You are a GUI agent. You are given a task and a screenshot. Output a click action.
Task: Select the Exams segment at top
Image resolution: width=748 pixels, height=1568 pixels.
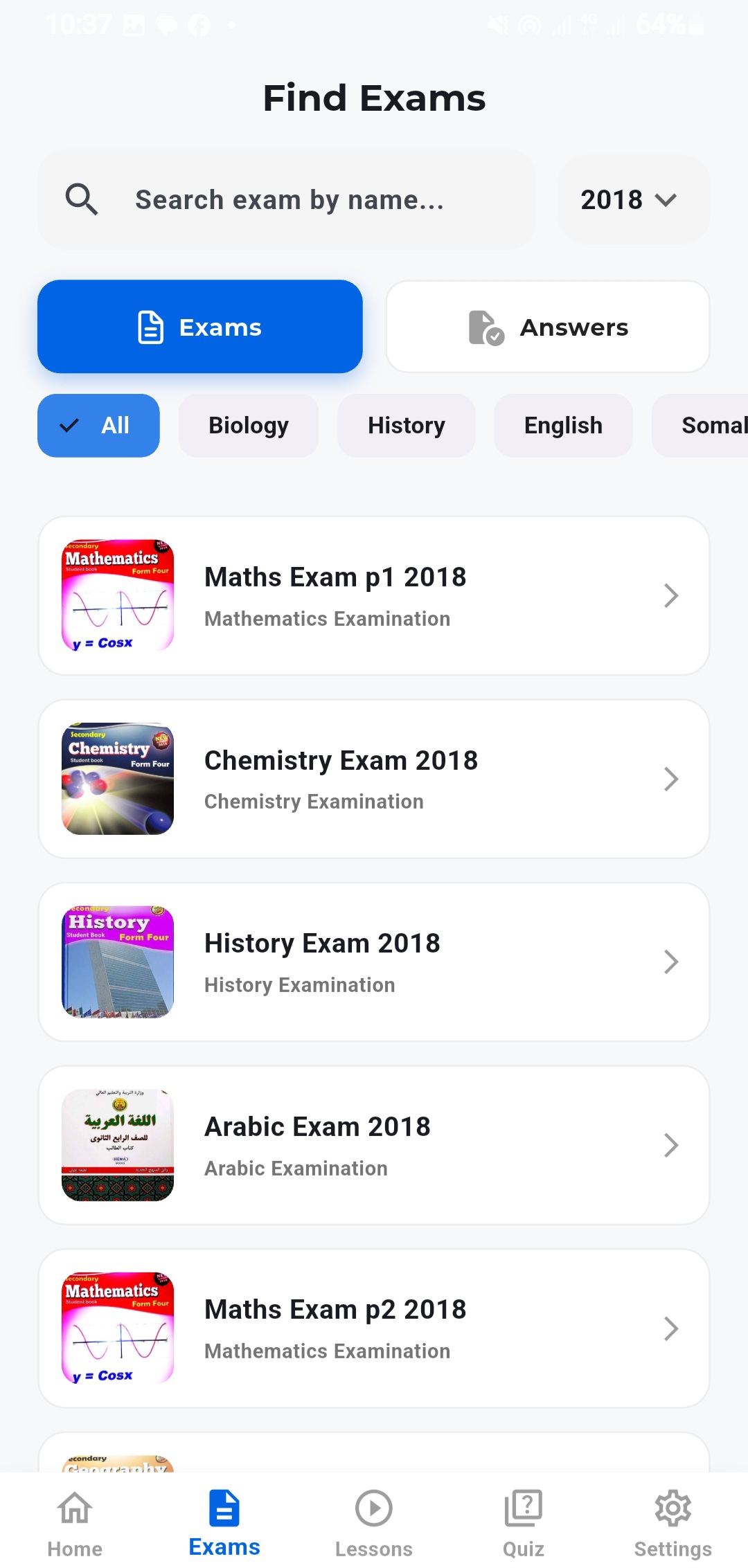tap(200, 327)
